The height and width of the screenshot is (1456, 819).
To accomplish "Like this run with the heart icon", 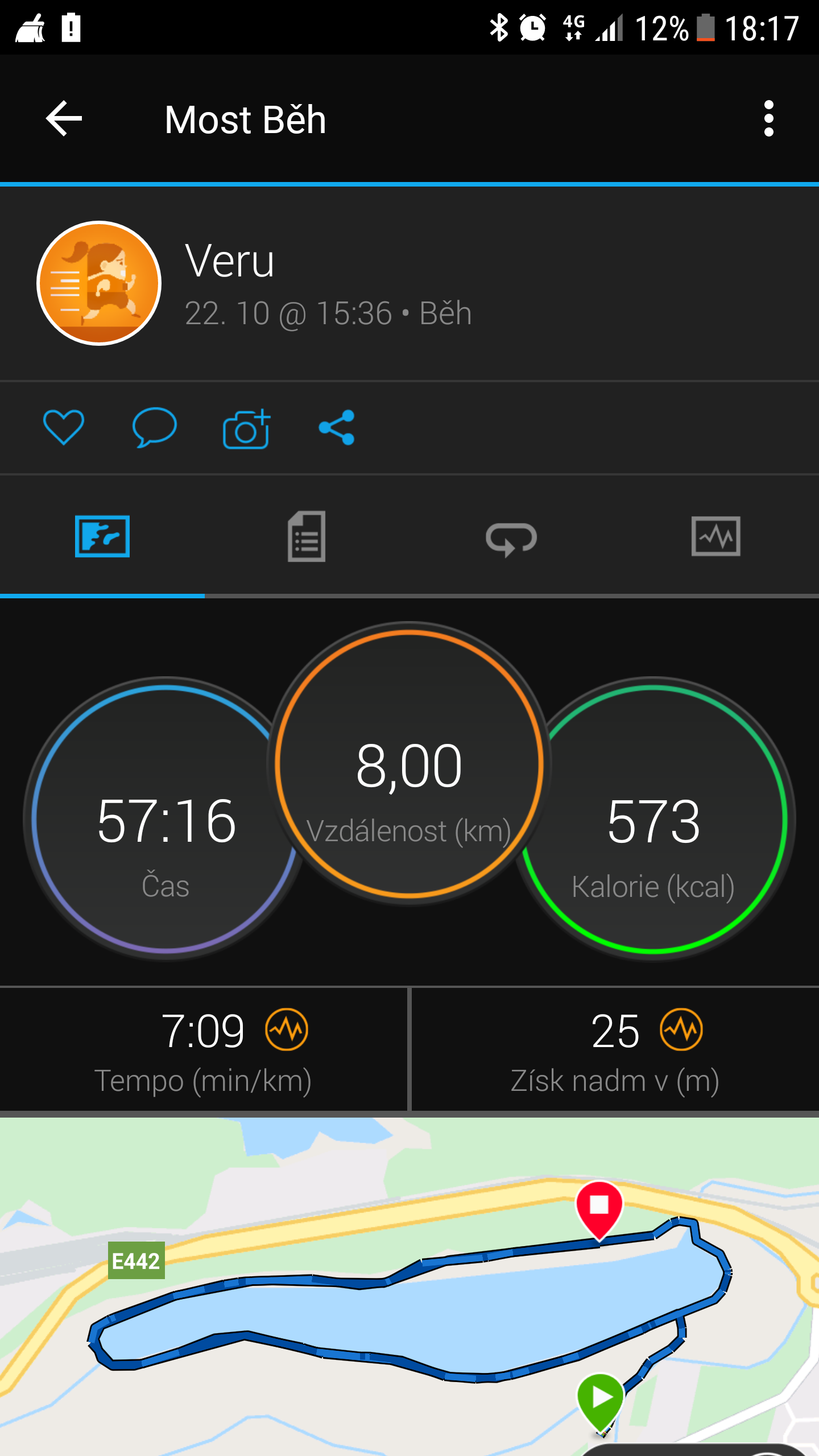I will [x=64, y=427].
